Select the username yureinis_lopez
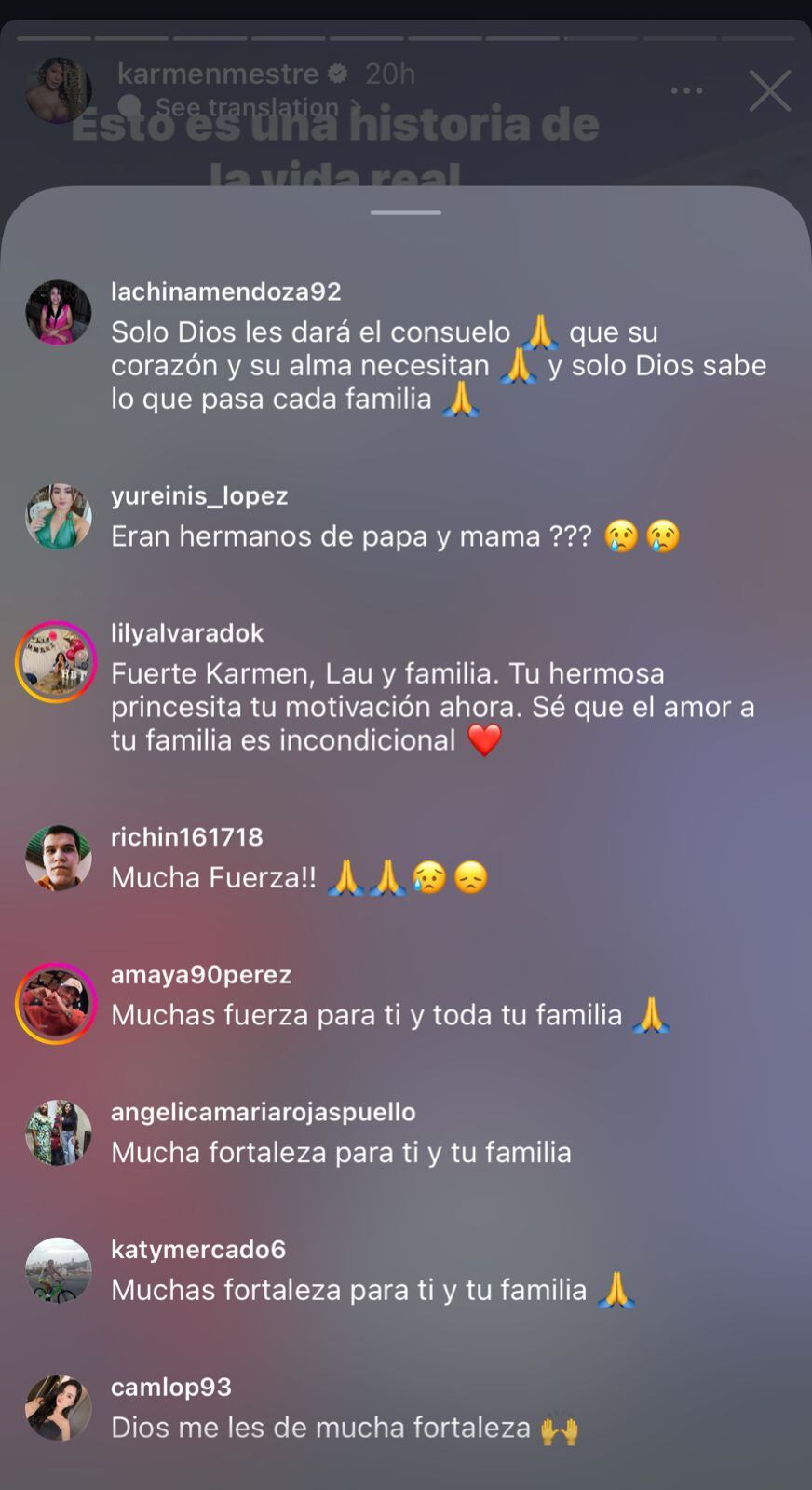This screenshot has height=1490, width=812. coord(198,494)
